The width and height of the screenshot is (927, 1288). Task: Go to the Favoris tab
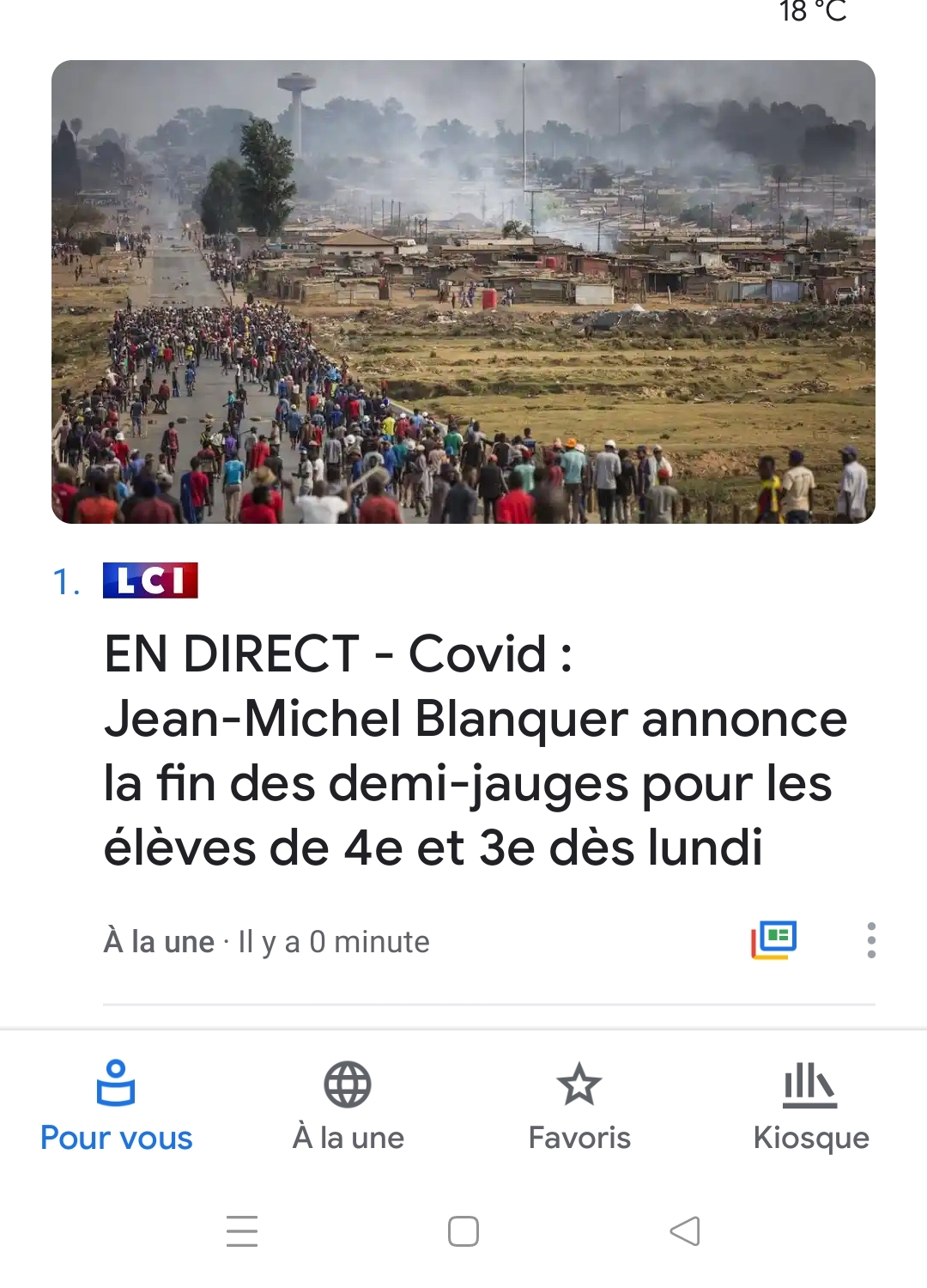point(579,1106)
